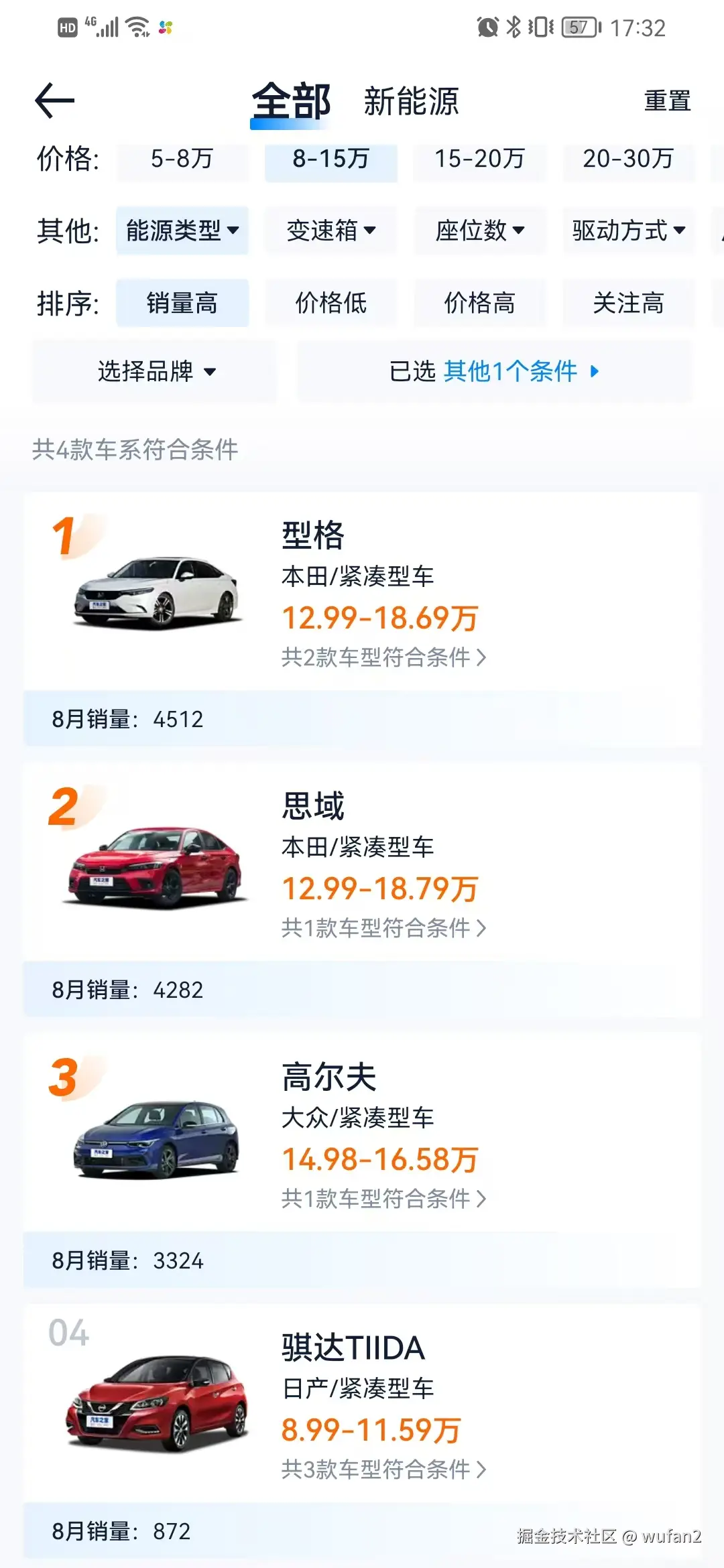
Task: Deselect the 8-15万 price filter
Action: (x=330, y=161)
